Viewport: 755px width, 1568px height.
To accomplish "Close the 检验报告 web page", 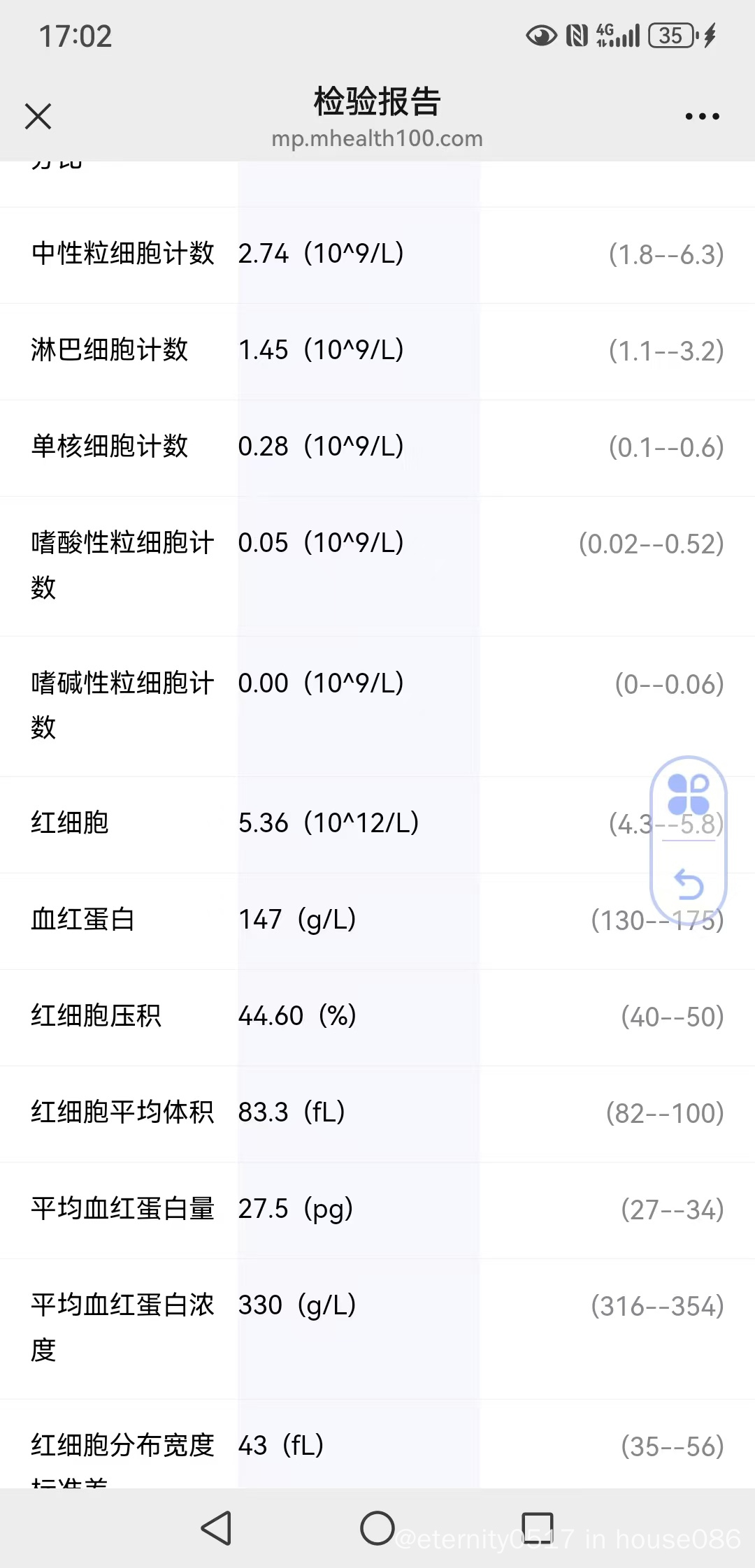I will click(38, 116).
